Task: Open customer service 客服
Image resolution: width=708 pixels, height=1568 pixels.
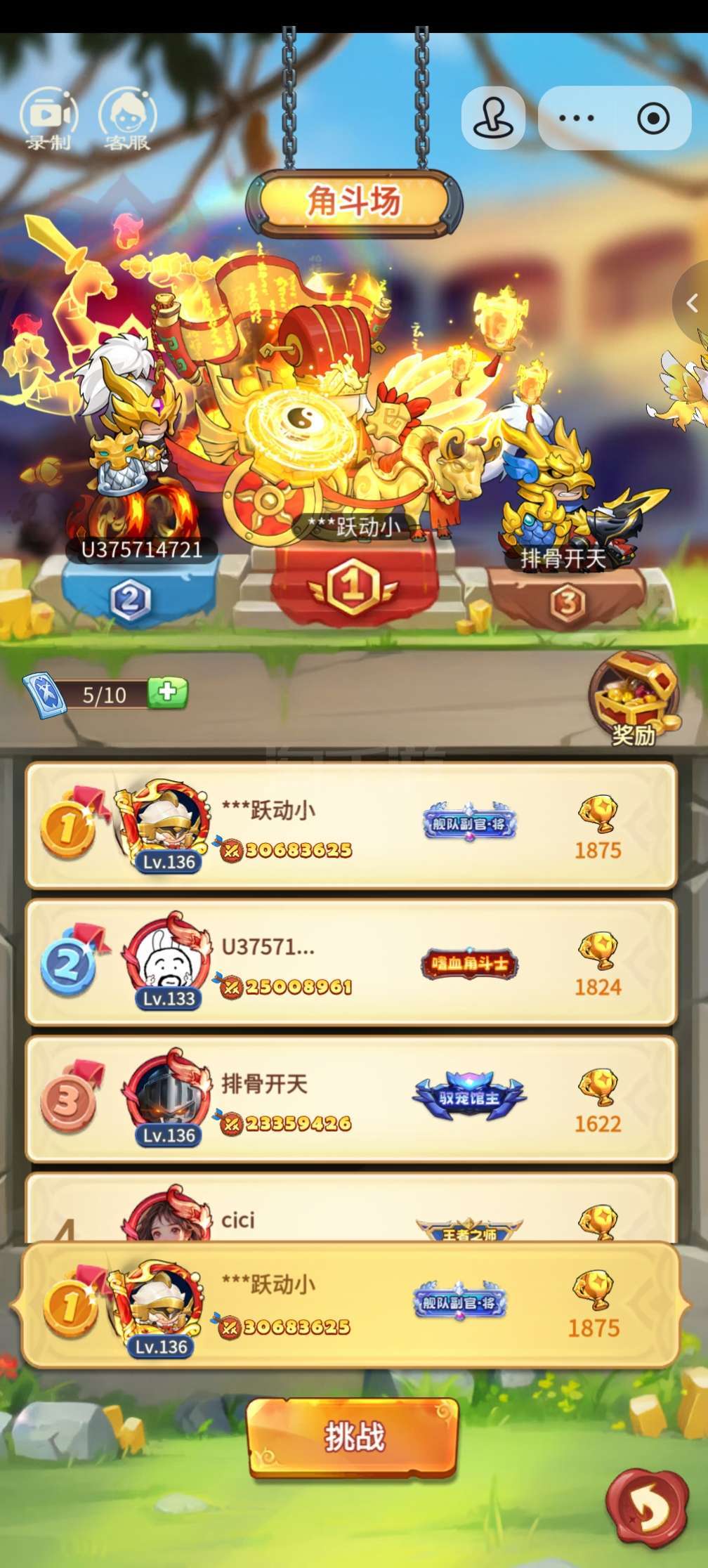Action: [x=127, y=119]
